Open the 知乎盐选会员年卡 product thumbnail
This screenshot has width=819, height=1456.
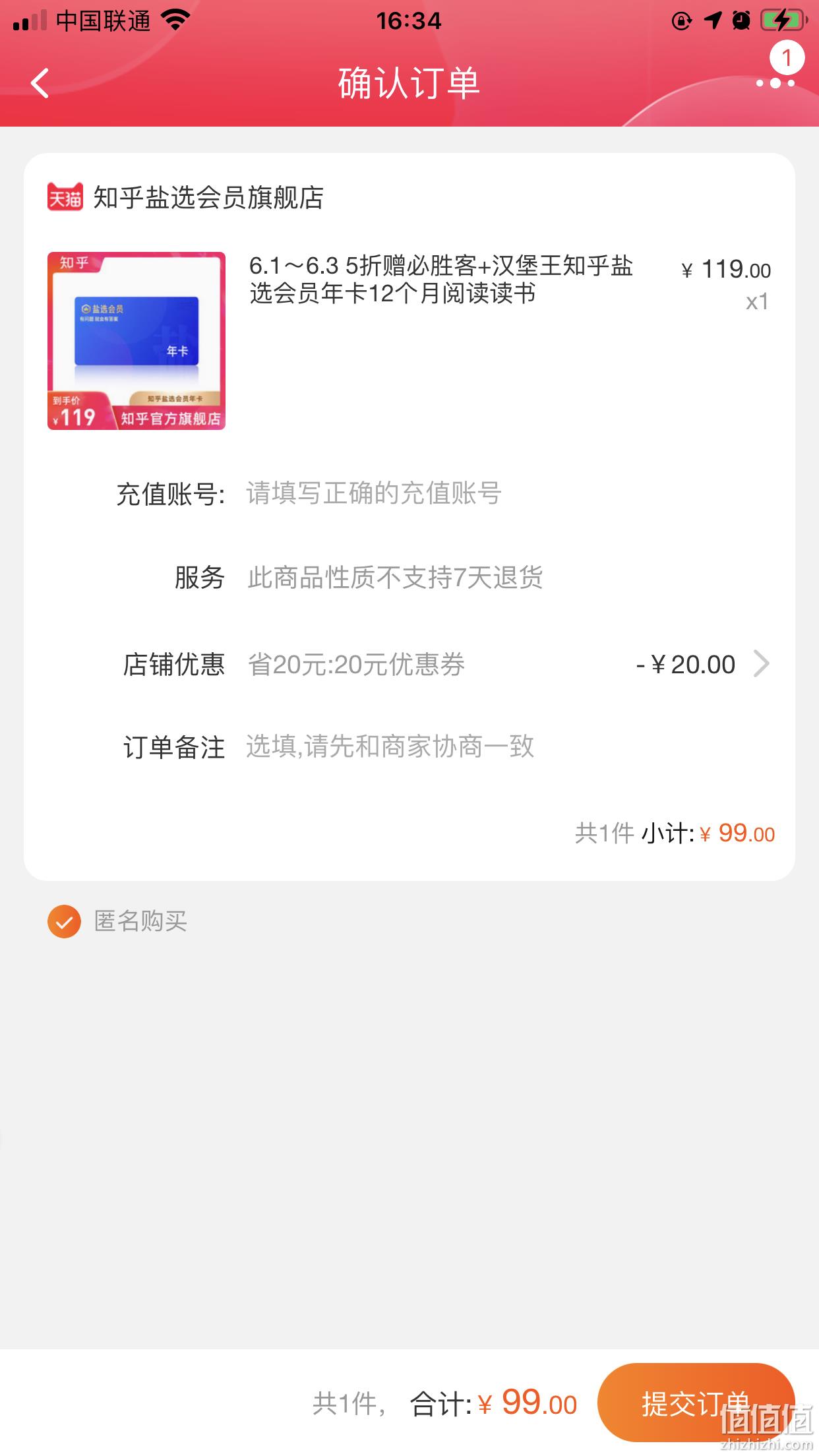[x=136, y=341]
